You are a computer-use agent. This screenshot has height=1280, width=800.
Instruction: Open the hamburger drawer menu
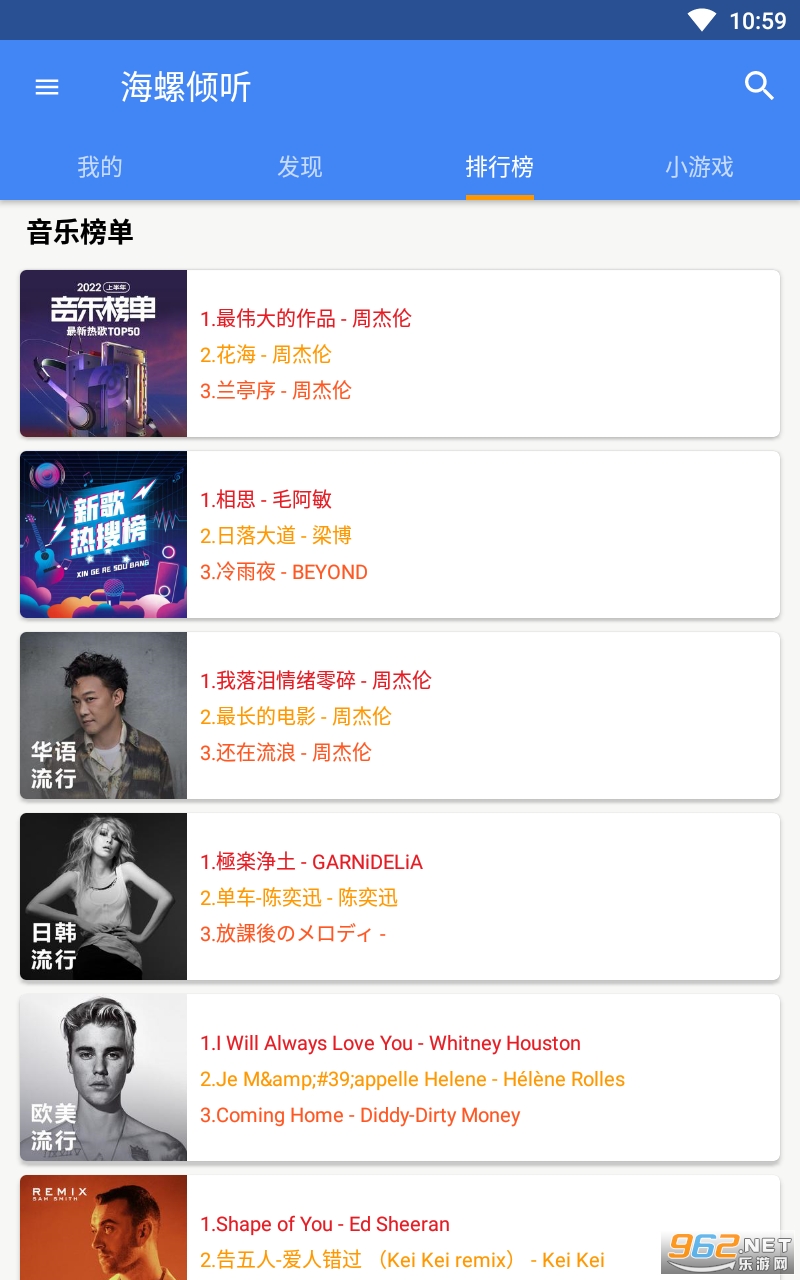click(47, 87)
